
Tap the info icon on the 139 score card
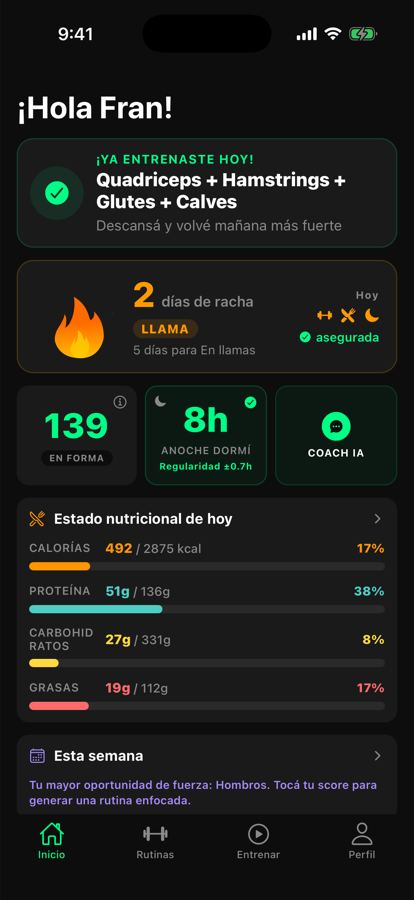click(120, 402)
